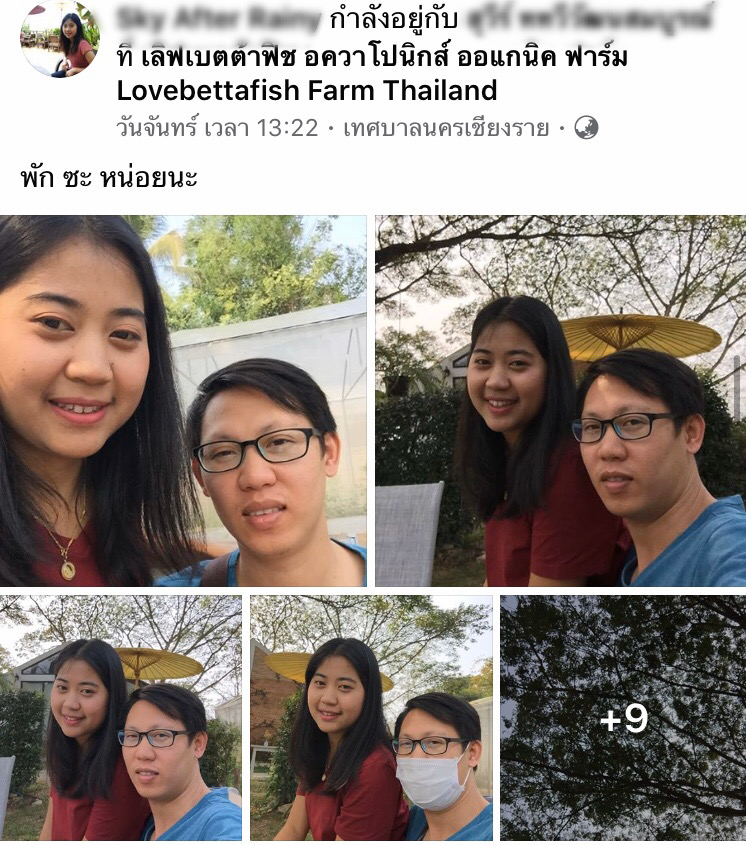This screenshot has height=845, width=746.
Task: Open the poster's blurred name link
Action: (x=219, y=18)
